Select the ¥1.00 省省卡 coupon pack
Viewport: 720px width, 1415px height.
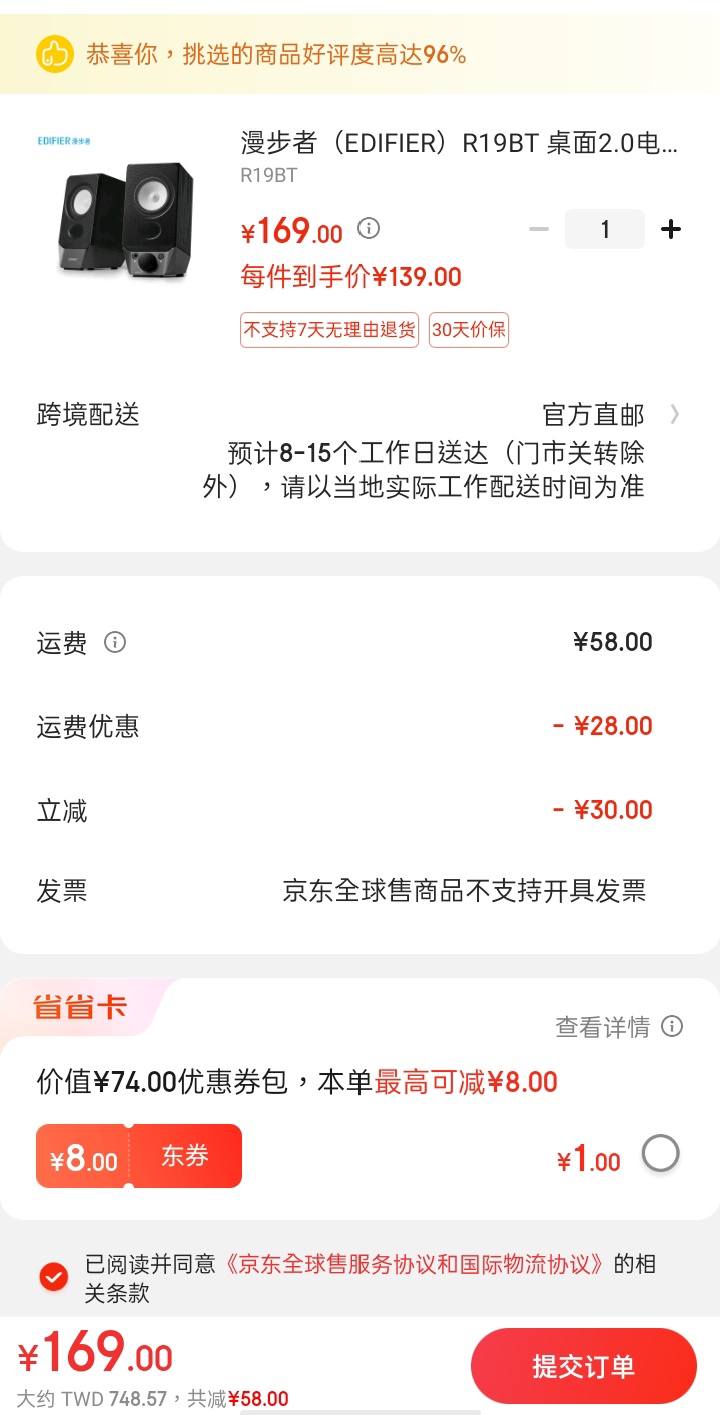click(x=660, y=1154)
